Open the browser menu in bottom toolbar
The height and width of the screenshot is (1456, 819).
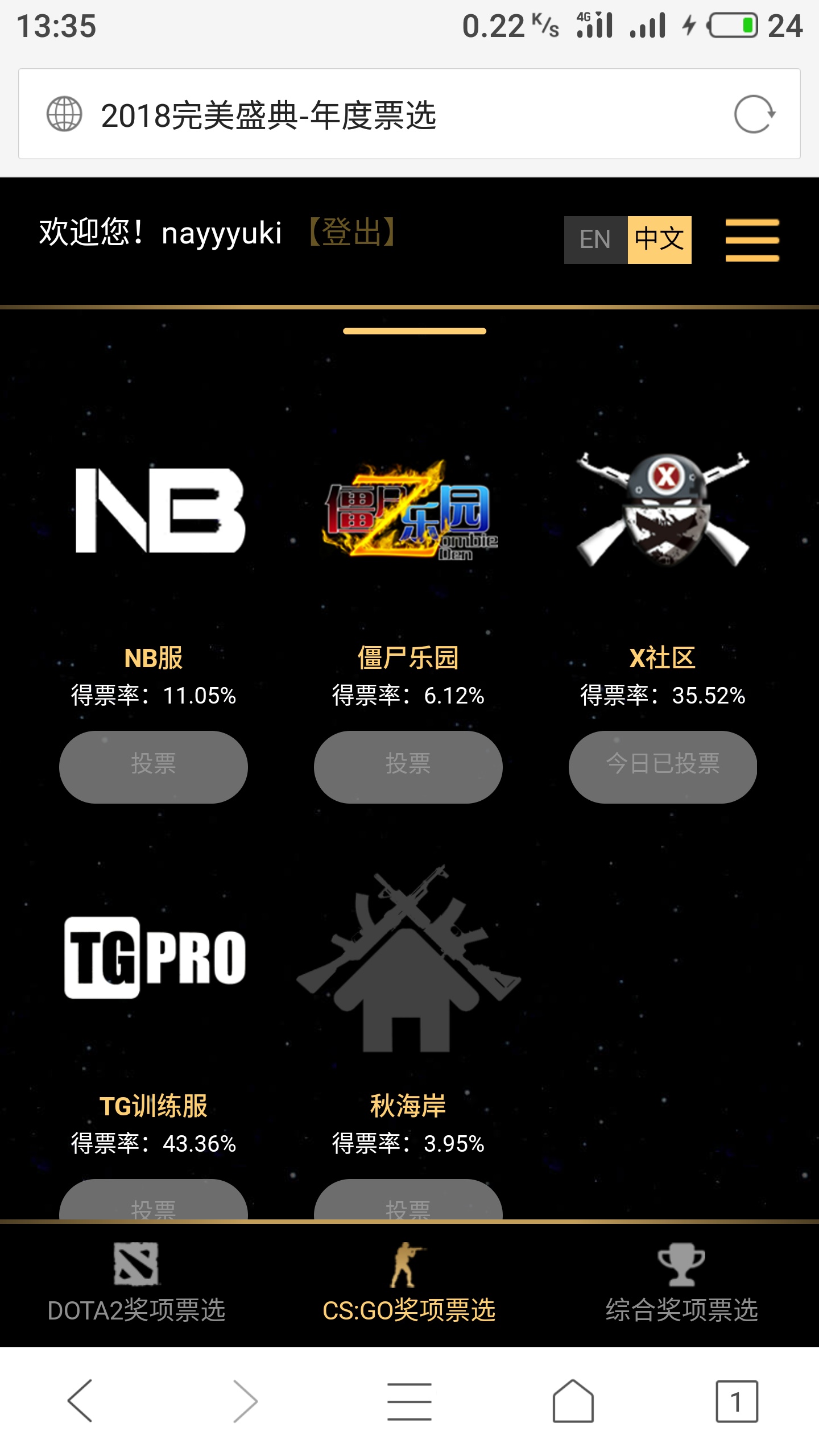coord(409,1401)
